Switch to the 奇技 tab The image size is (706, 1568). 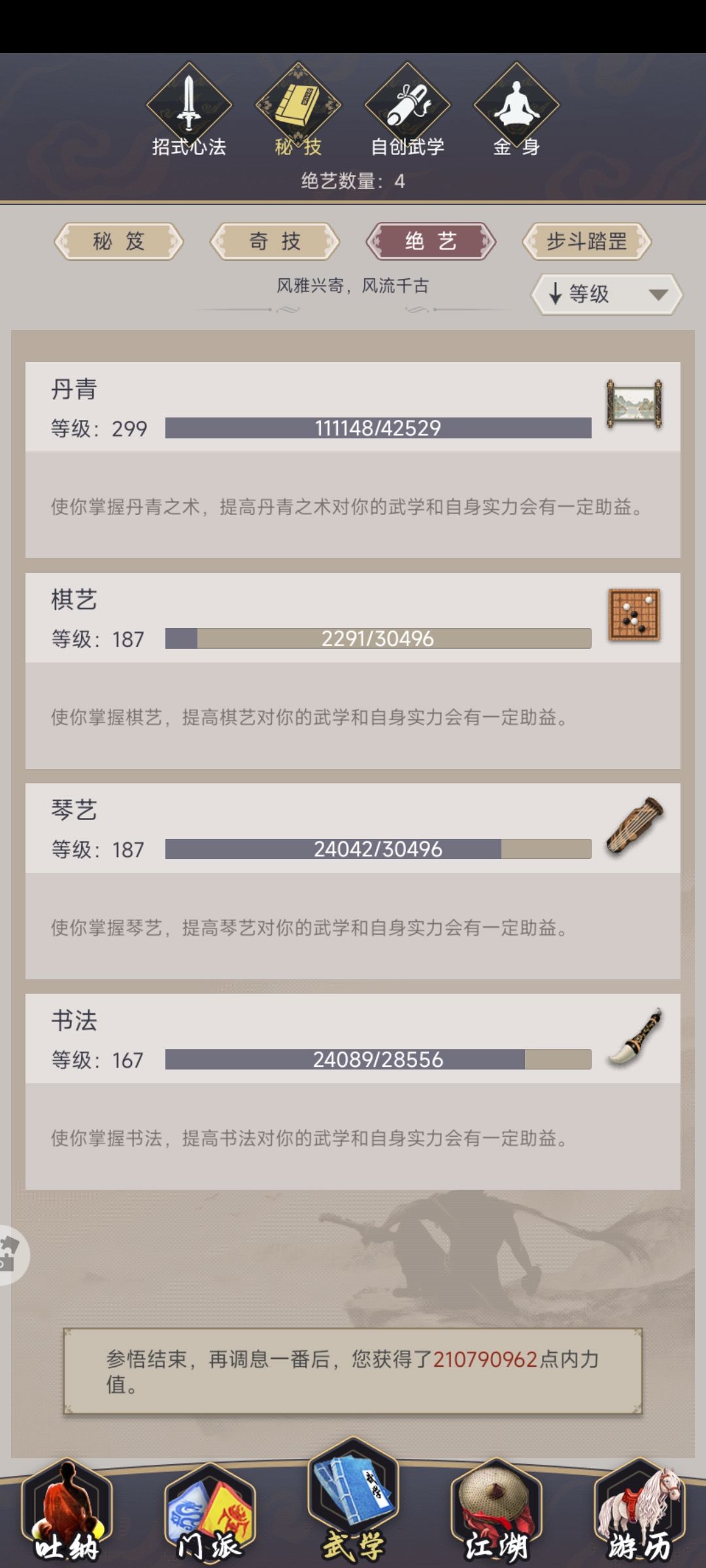pos(275,240)
